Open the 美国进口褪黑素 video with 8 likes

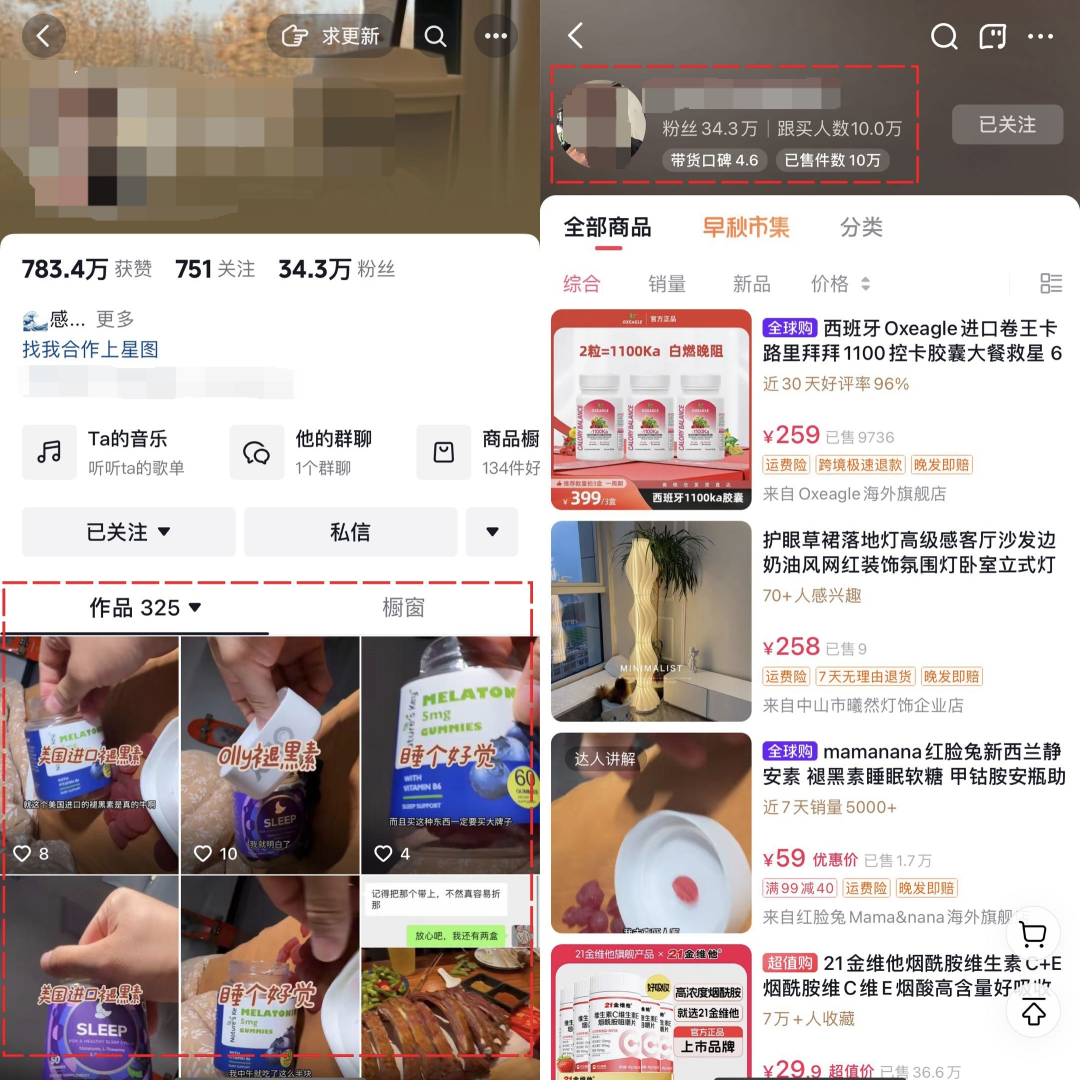90,755
